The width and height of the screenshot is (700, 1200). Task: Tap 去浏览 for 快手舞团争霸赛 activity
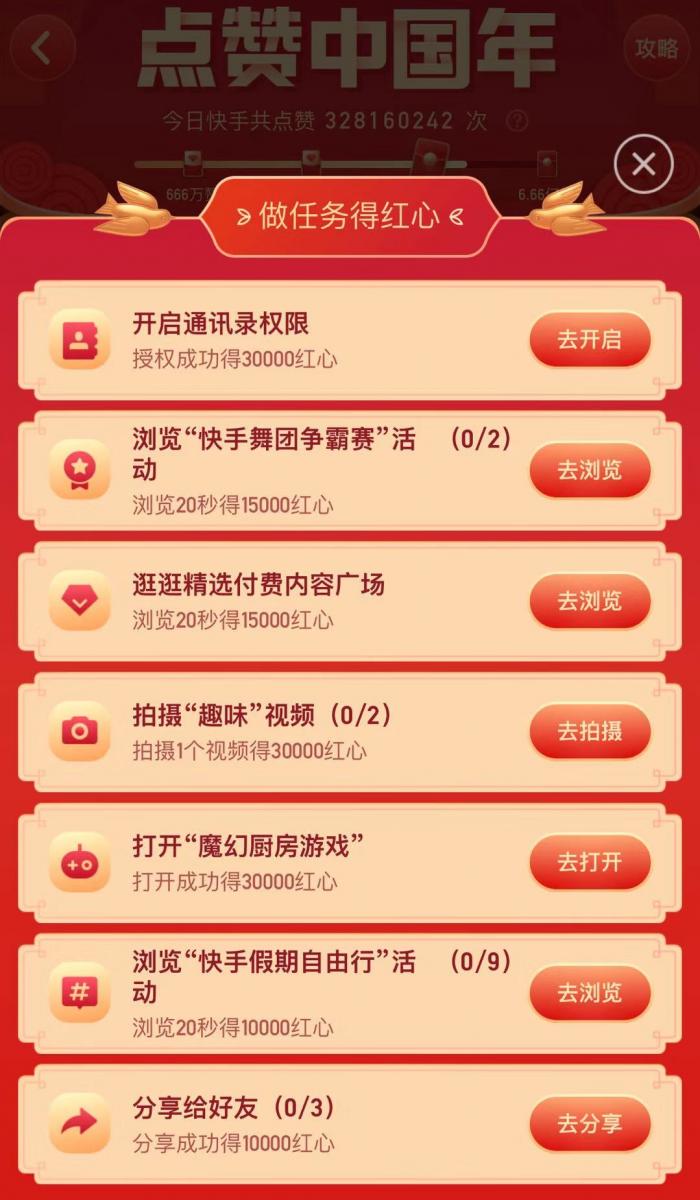(x=590, y=470)
